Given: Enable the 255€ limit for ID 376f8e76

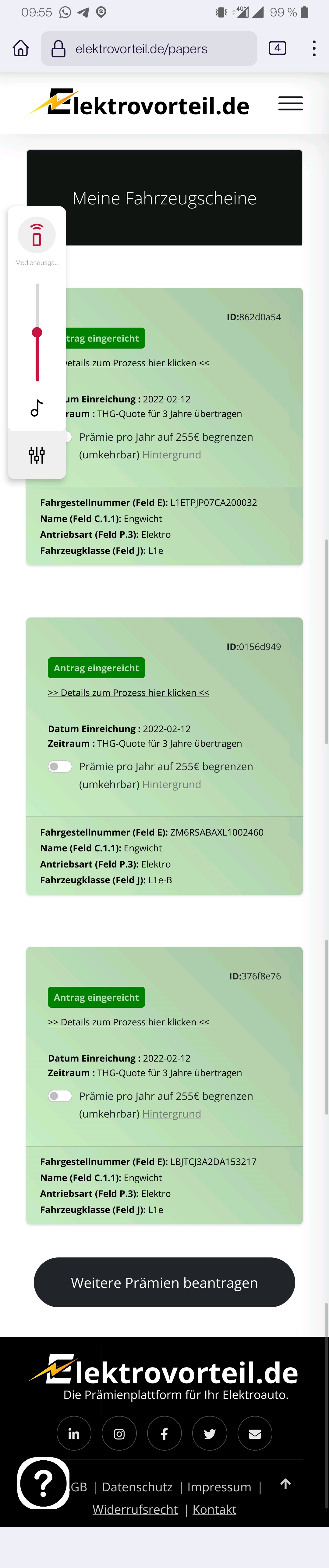Looking at the screenshot, I should click(60, 1096).
